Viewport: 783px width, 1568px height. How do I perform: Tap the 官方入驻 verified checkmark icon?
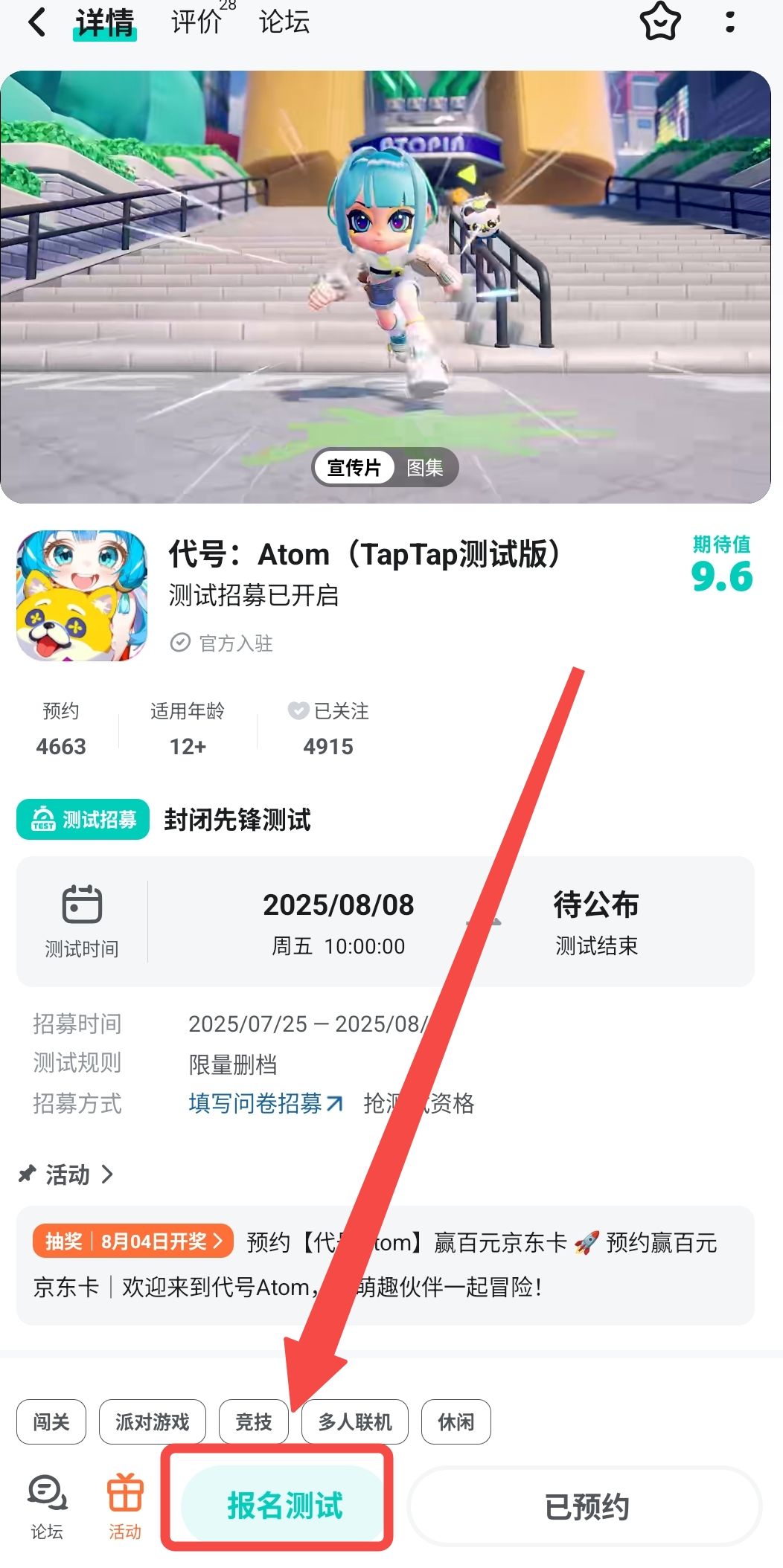coord(179,643)
